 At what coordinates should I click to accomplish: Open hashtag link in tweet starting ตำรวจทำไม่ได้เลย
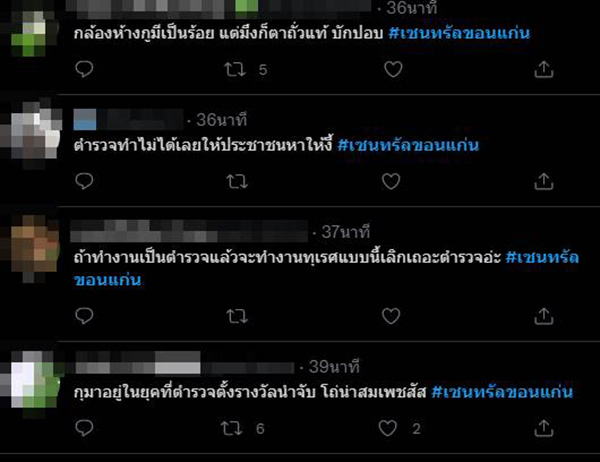pyautogui.click(x=408, y=146)
